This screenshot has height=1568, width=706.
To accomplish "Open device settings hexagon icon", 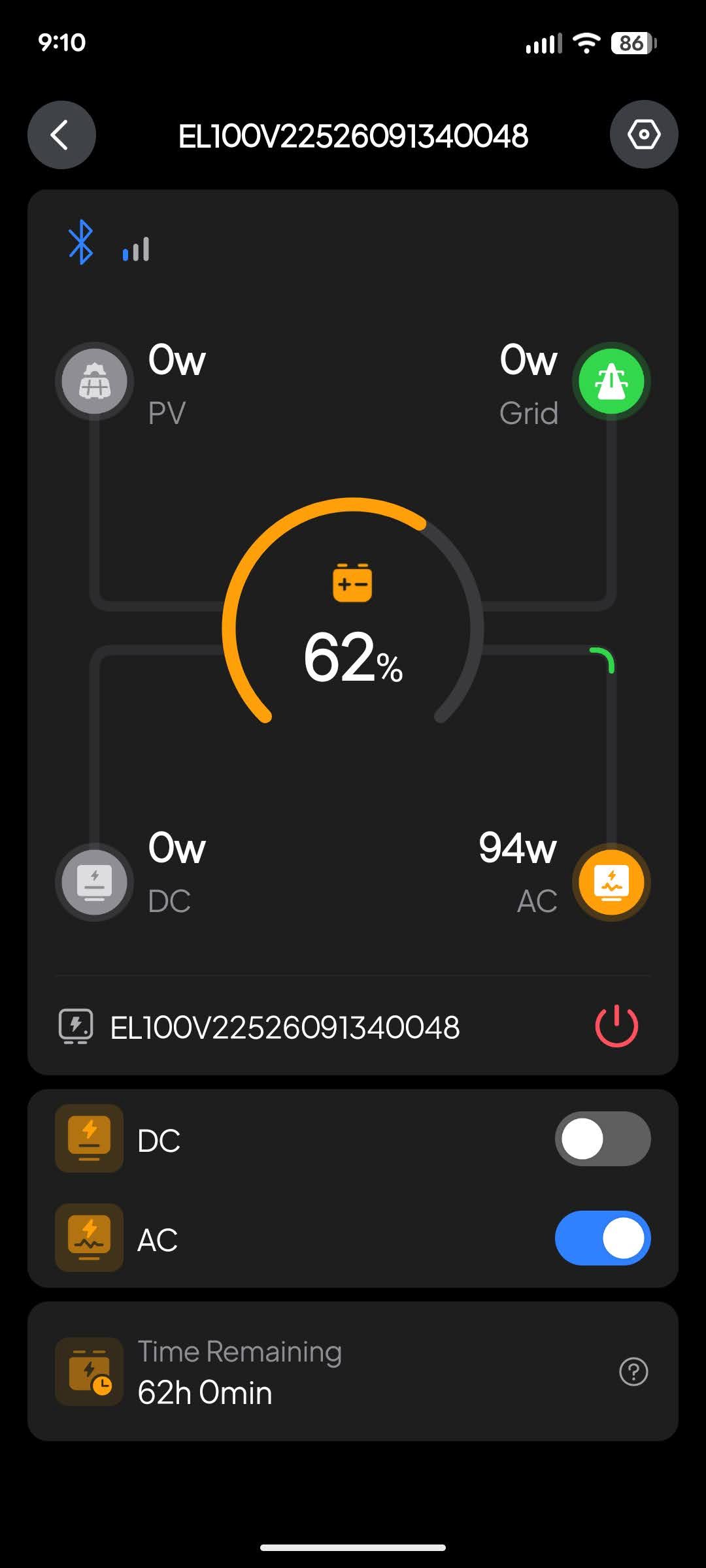I will [x=643, y=135].
